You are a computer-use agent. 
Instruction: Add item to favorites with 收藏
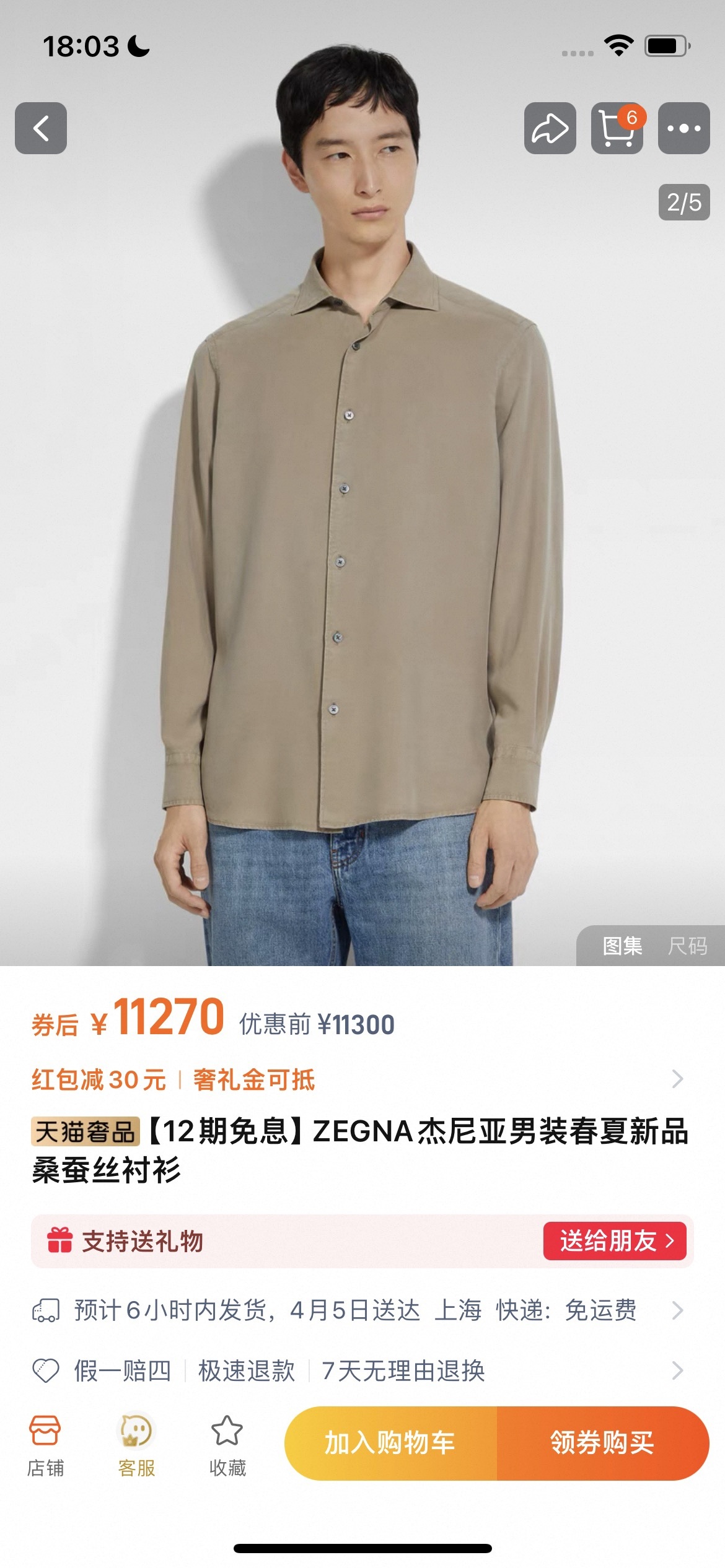click(x=227, y=1445)
